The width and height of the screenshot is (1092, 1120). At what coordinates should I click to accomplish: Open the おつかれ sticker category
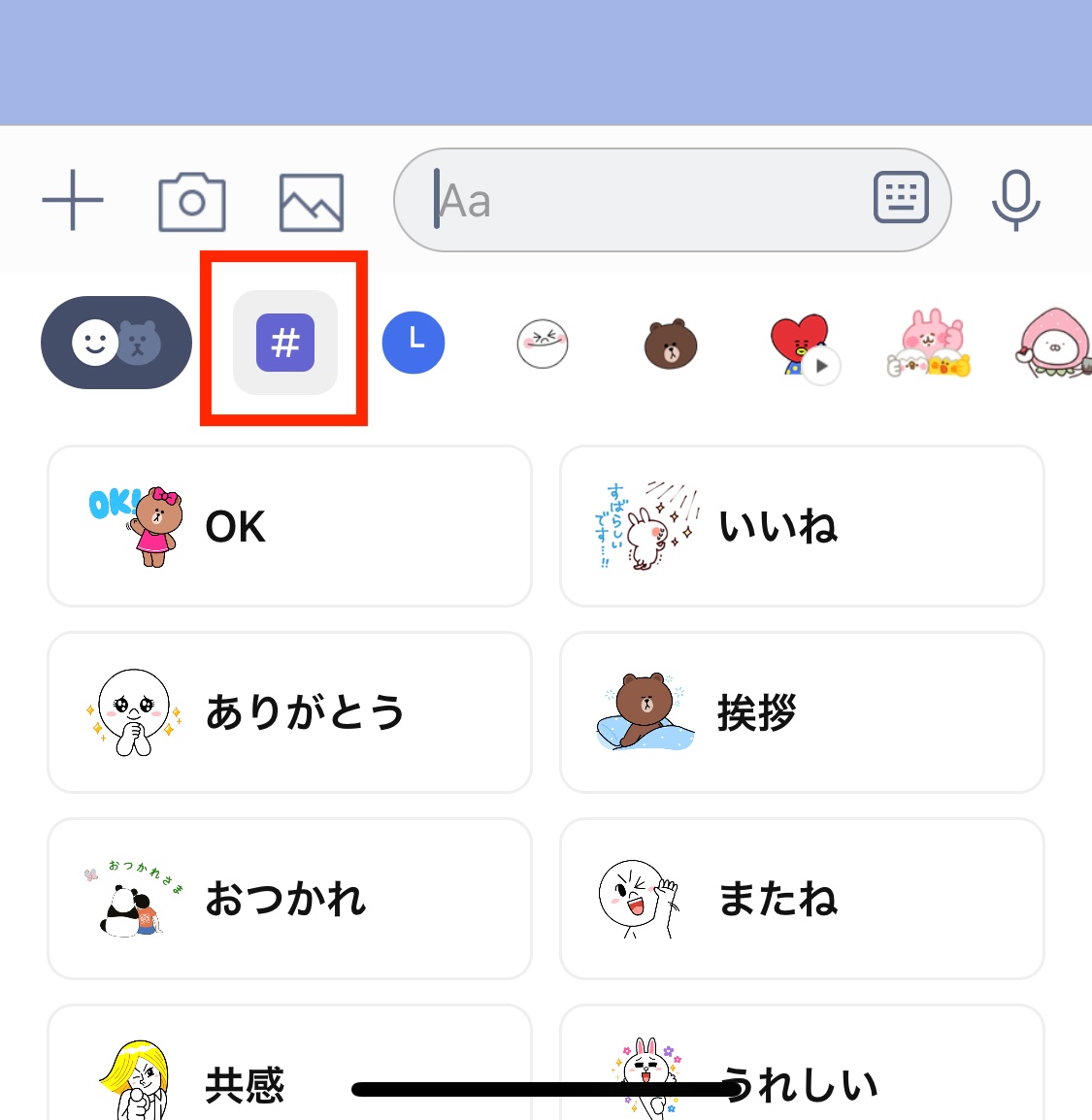click(x=289, y=899)
